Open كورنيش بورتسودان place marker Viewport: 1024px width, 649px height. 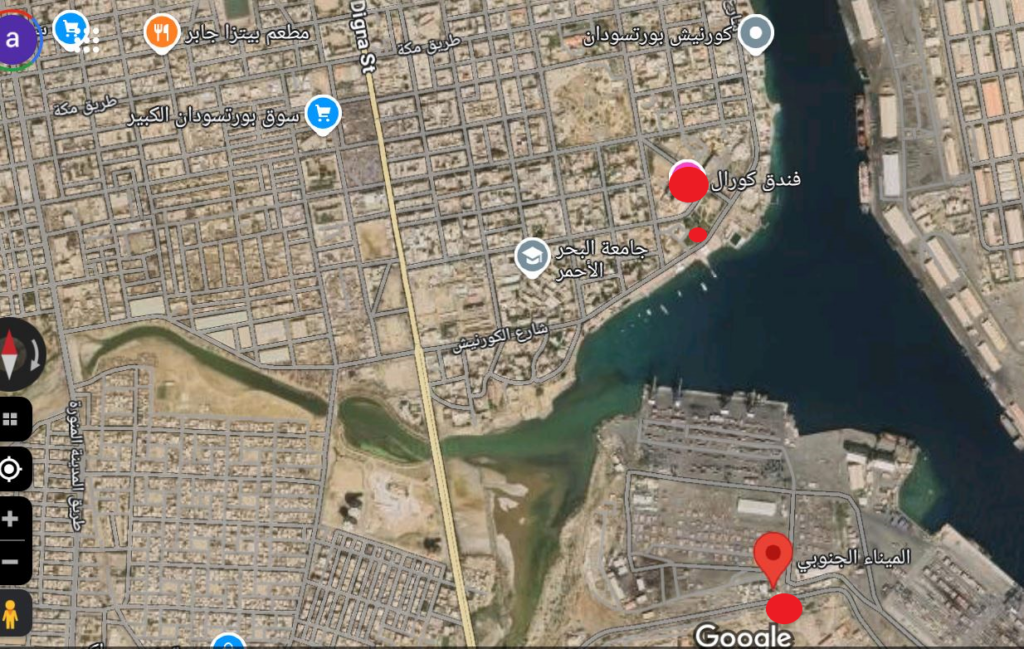click(756, 35)
